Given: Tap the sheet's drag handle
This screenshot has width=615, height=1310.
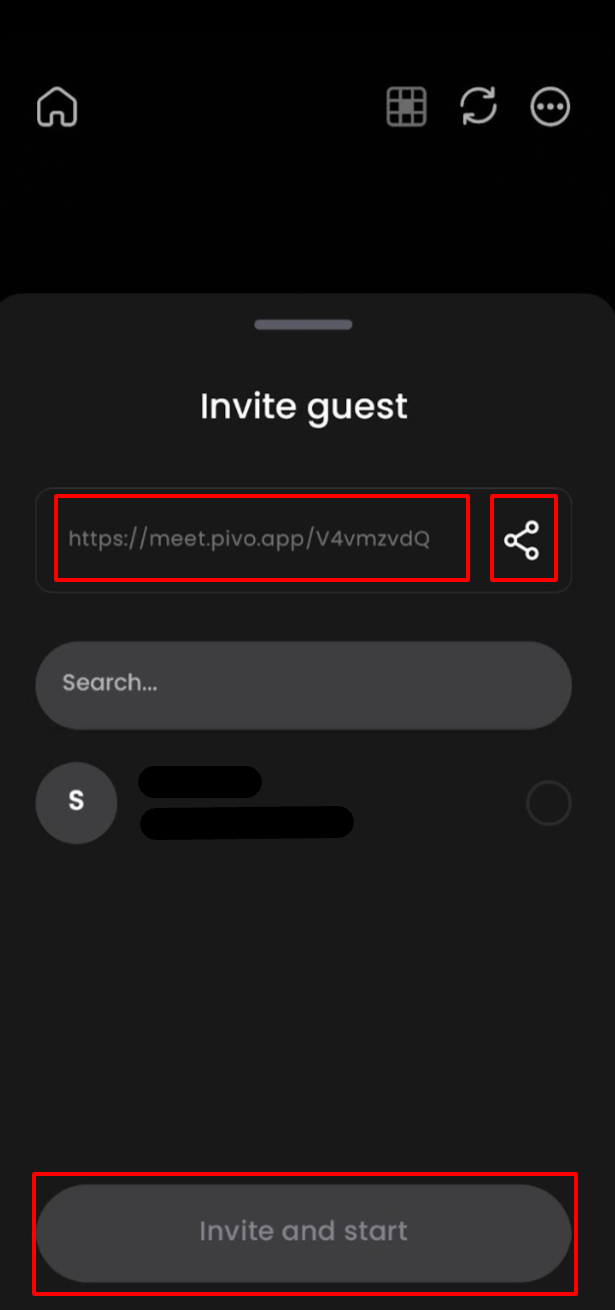Looking at the screenshot, I should click(x=303, y=325).
